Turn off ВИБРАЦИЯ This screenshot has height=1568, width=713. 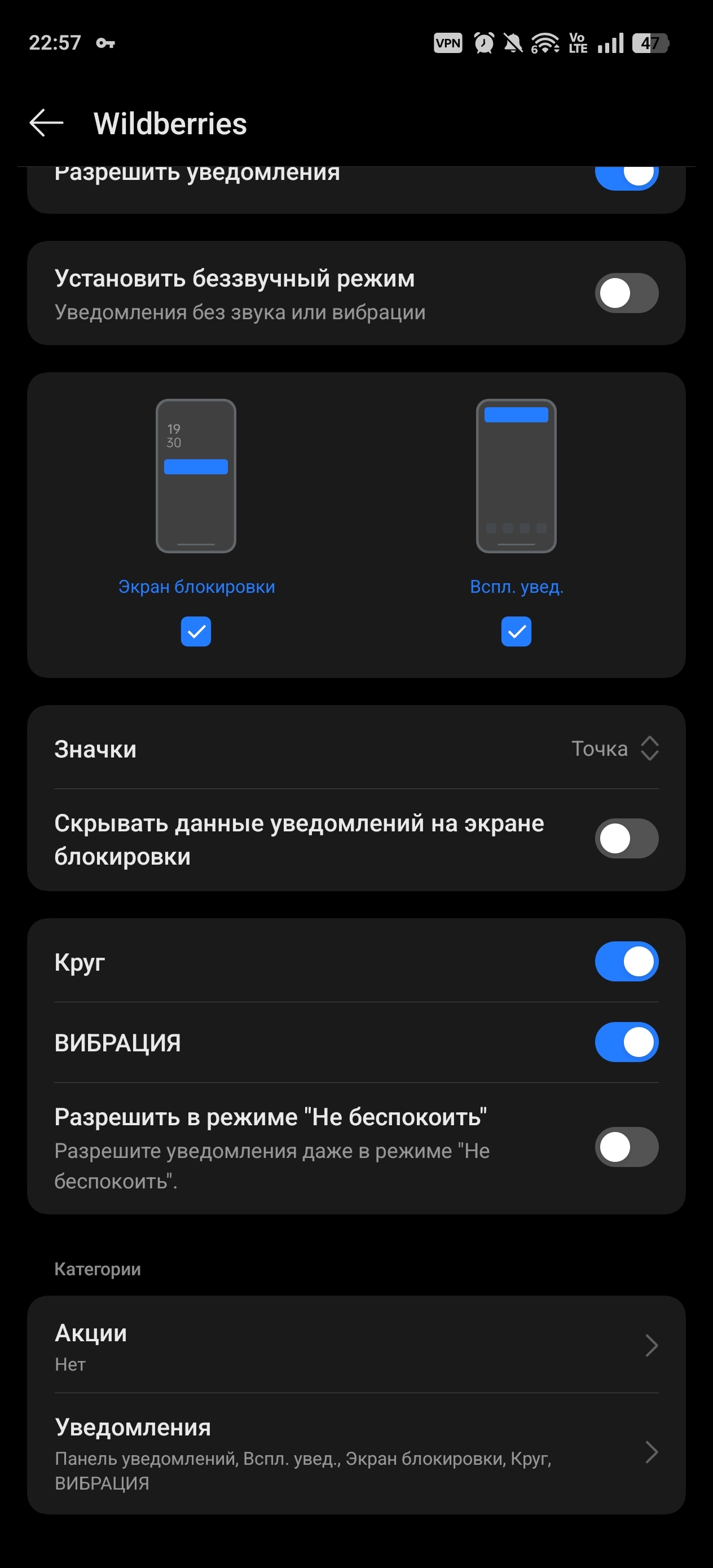(626, 1042)
